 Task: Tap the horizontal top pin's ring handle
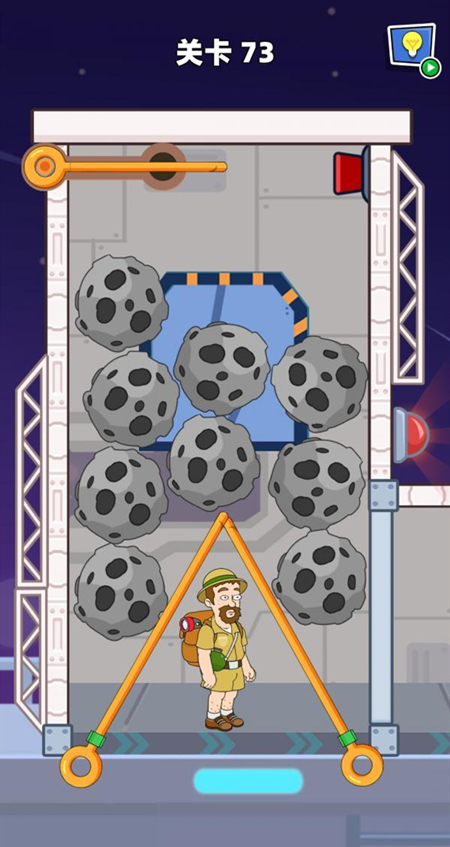coord(45,166)
